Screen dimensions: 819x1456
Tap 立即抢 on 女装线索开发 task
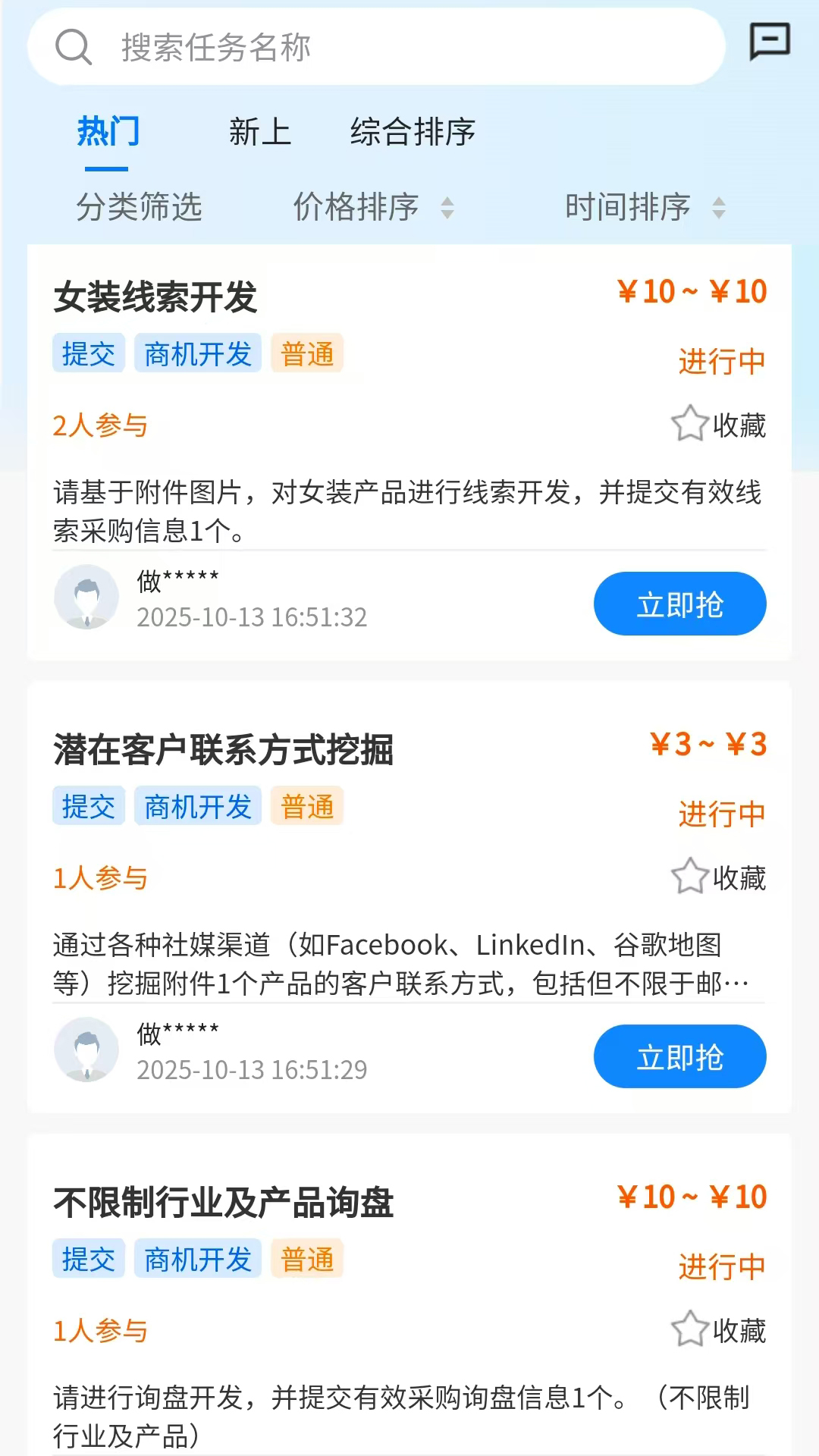pos(679,604)
